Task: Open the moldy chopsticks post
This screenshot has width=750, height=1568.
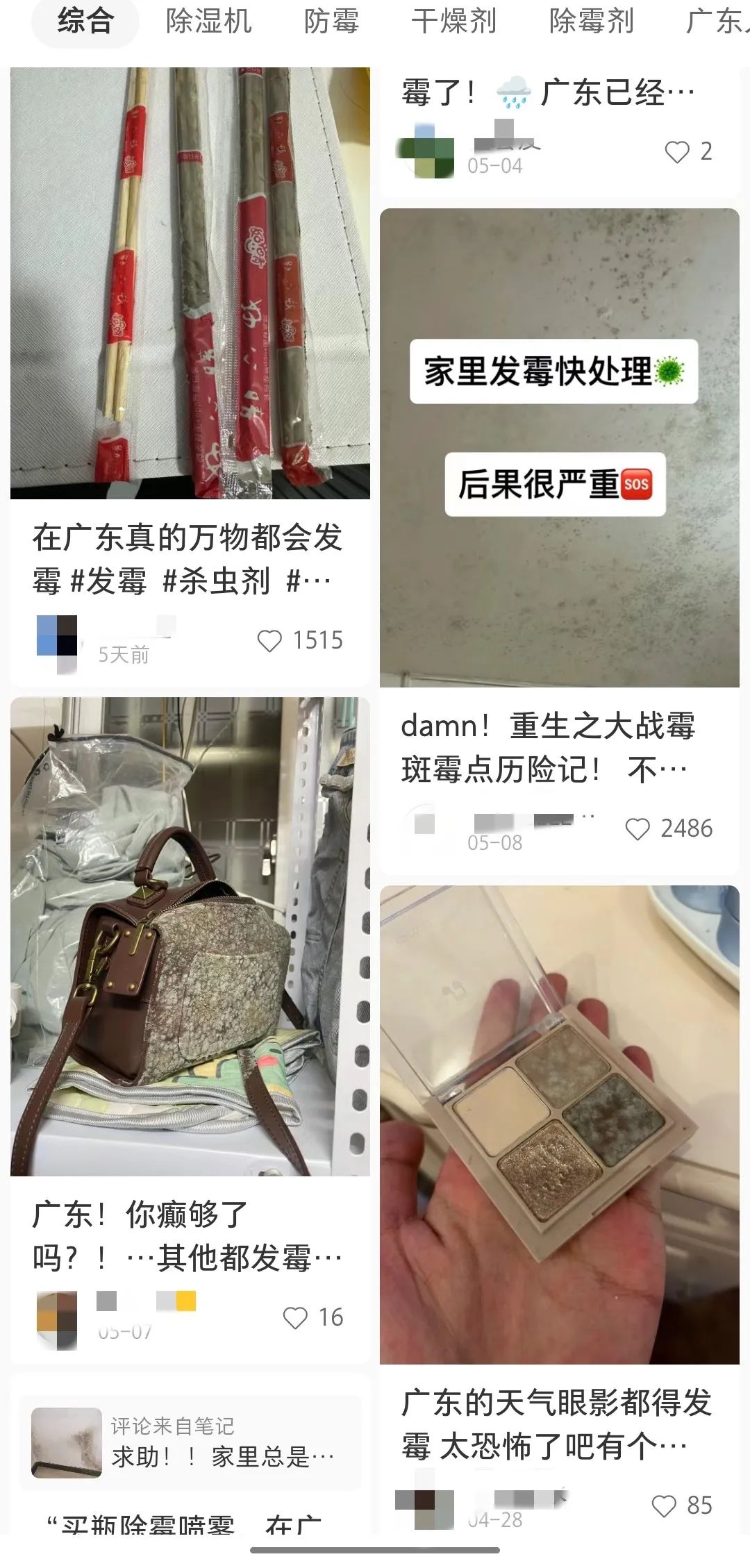Action: coord(190,283)
